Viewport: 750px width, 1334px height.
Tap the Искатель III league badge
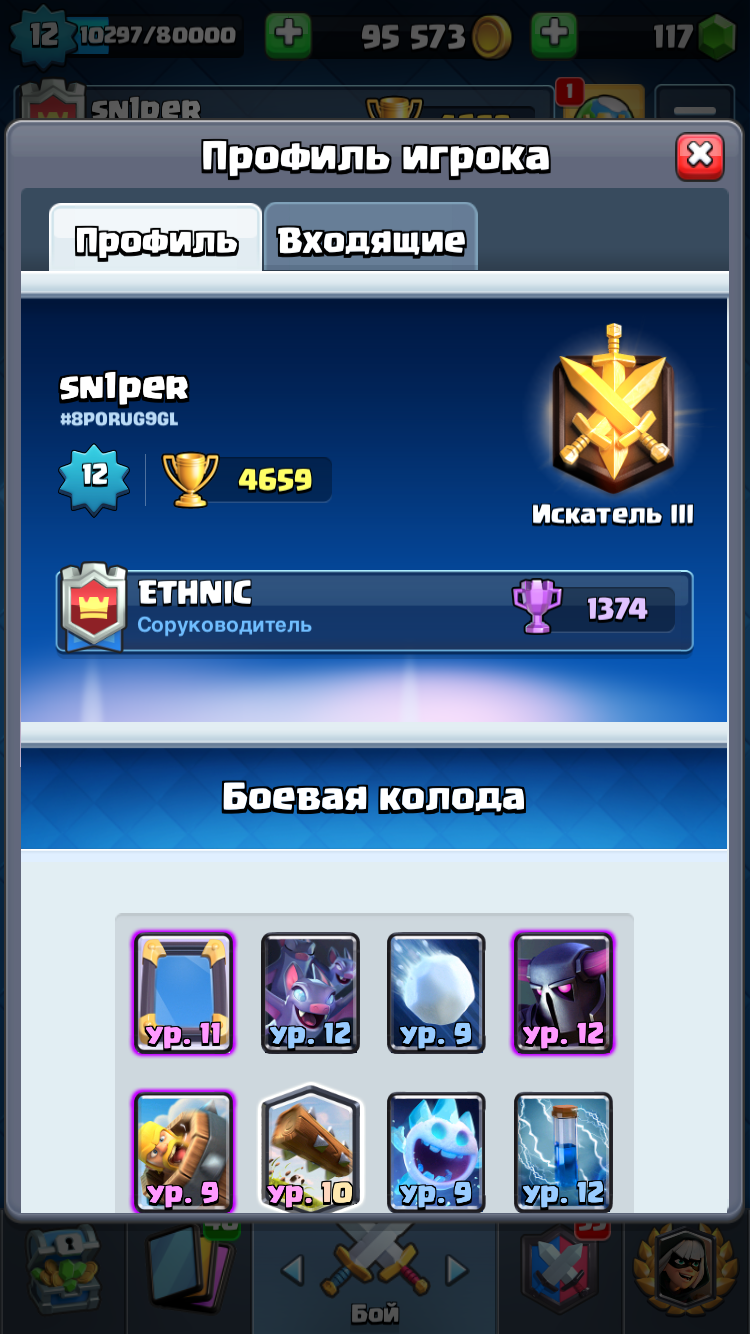click(x=612, y=424)
